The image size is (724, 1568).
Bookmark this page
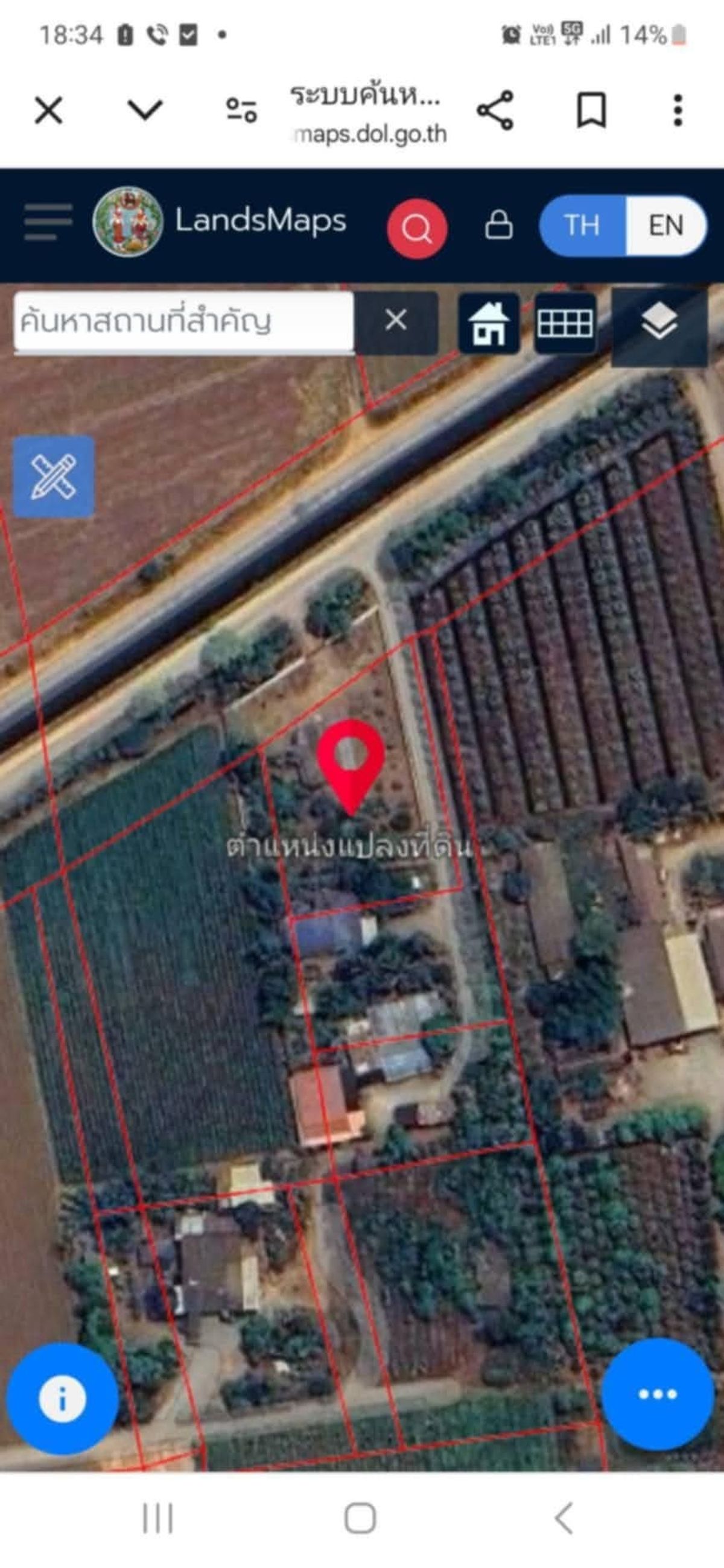pyautogui.click(x=591, y=110)
